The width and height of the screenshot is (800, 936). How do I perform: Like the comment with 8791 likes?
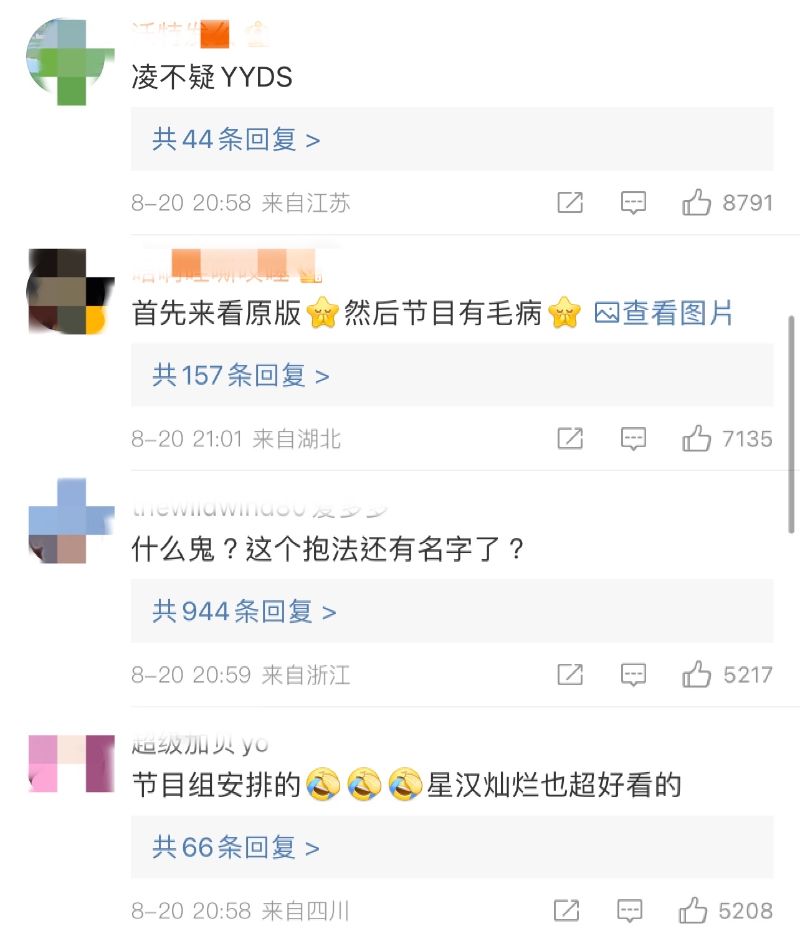pos(697,203)
